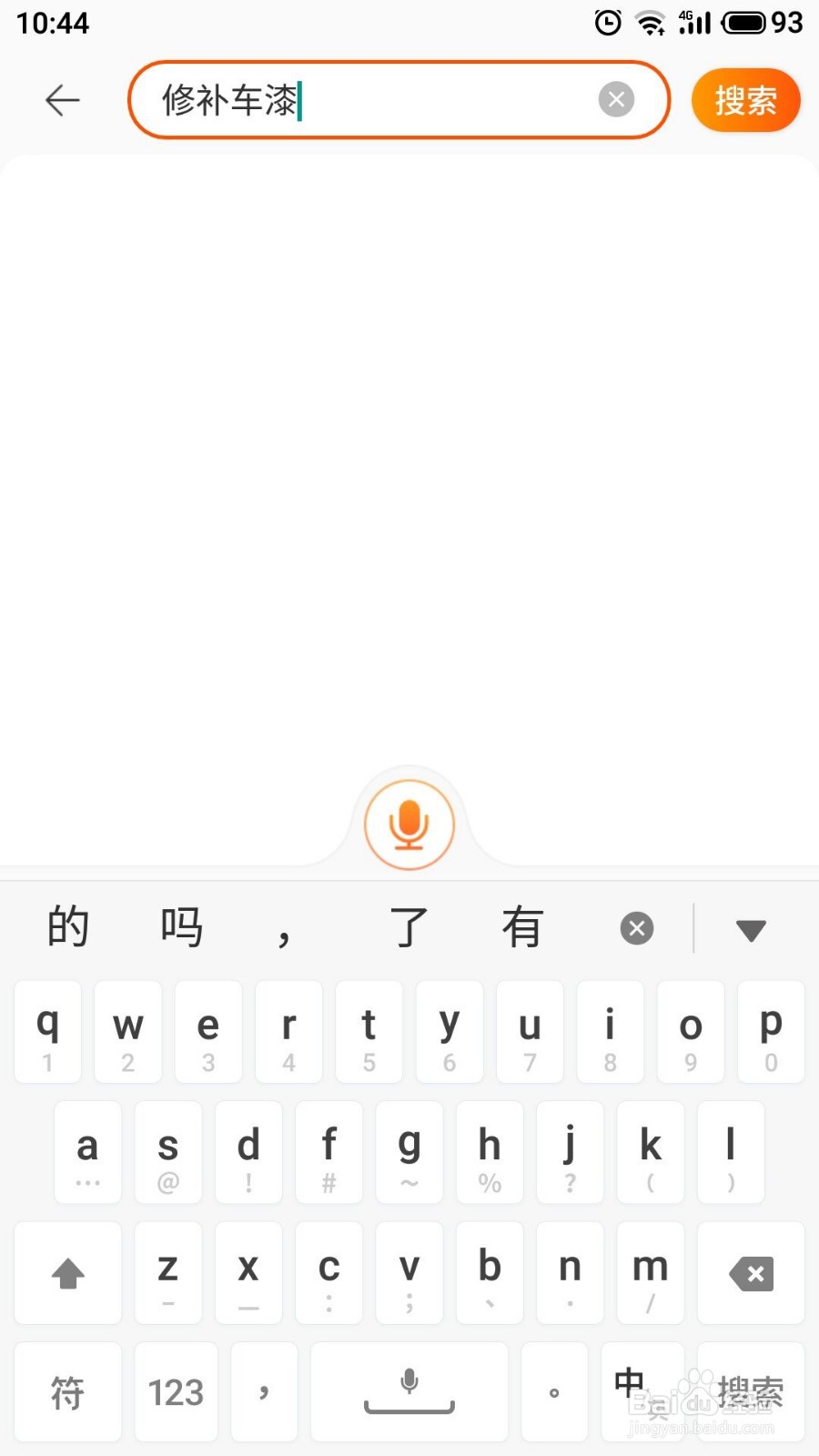This screenshot has height=1456, width=819.
Task: Tap the backspace key on the keyboard
Action: 750,1273
